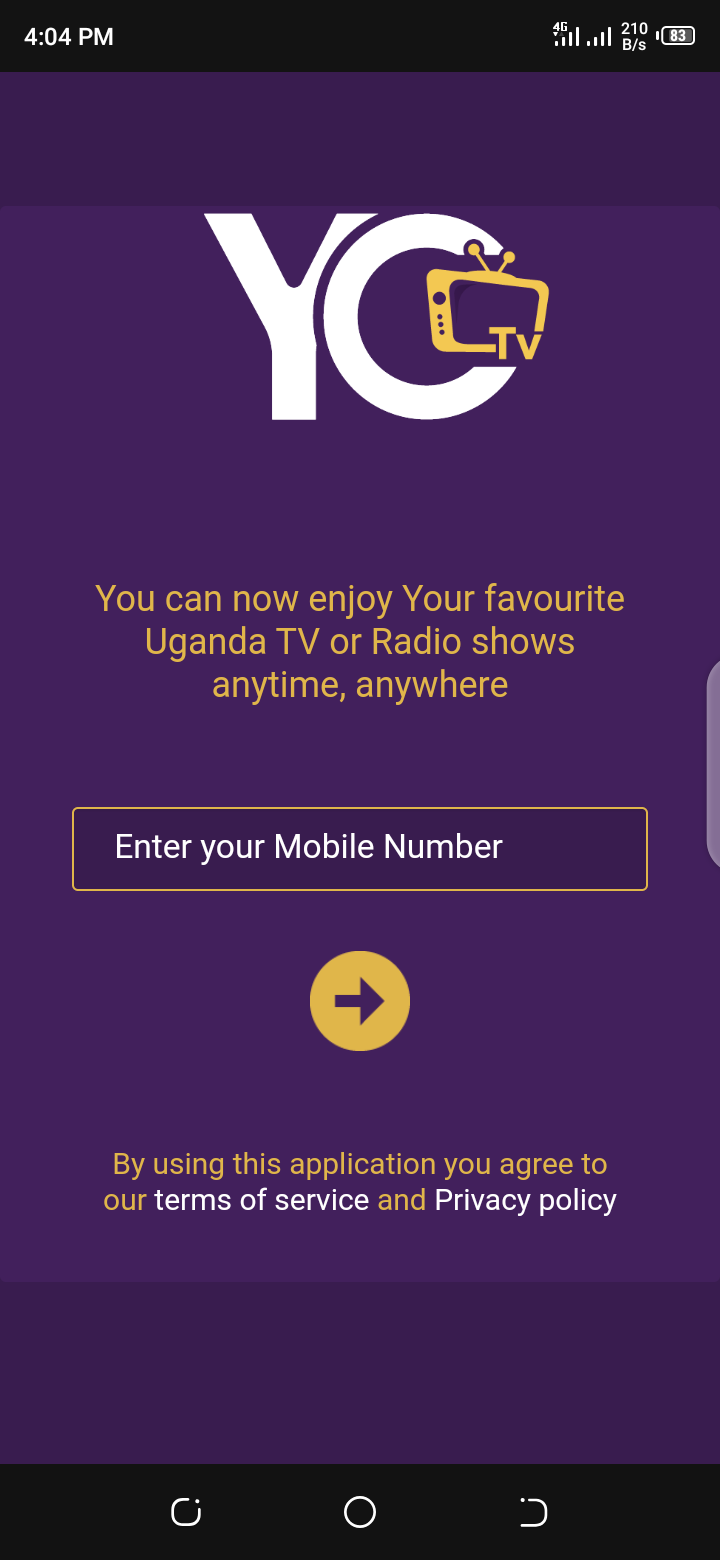Viewport: 720px width, 1560px height.
Task: Click the 210 B/s data speed indicator
Action: tap(632, 35)
